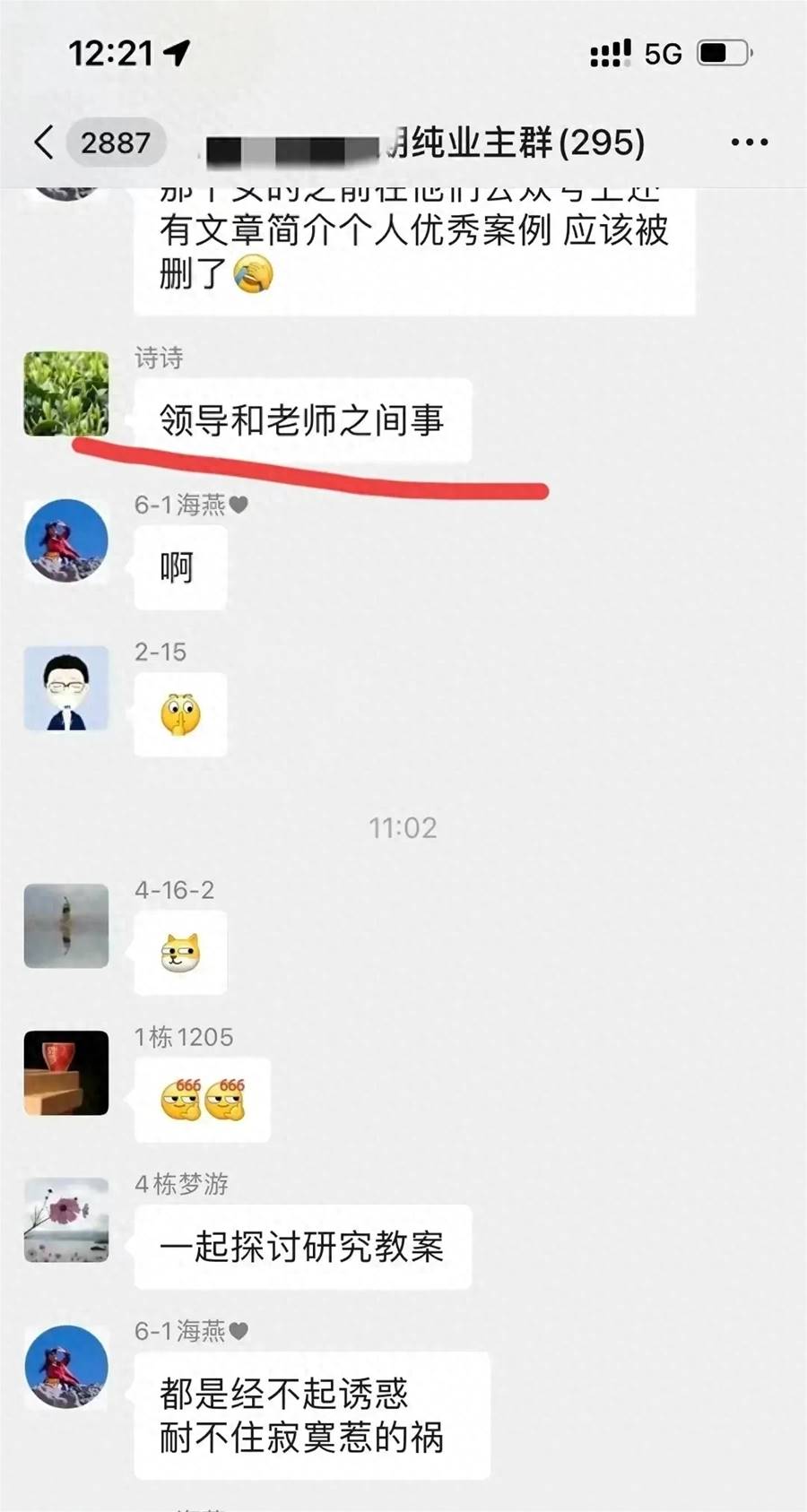This screenshot has height=1512, width=807.
Task: Open 诗诗's profile avatar
Action: point(66,394)
